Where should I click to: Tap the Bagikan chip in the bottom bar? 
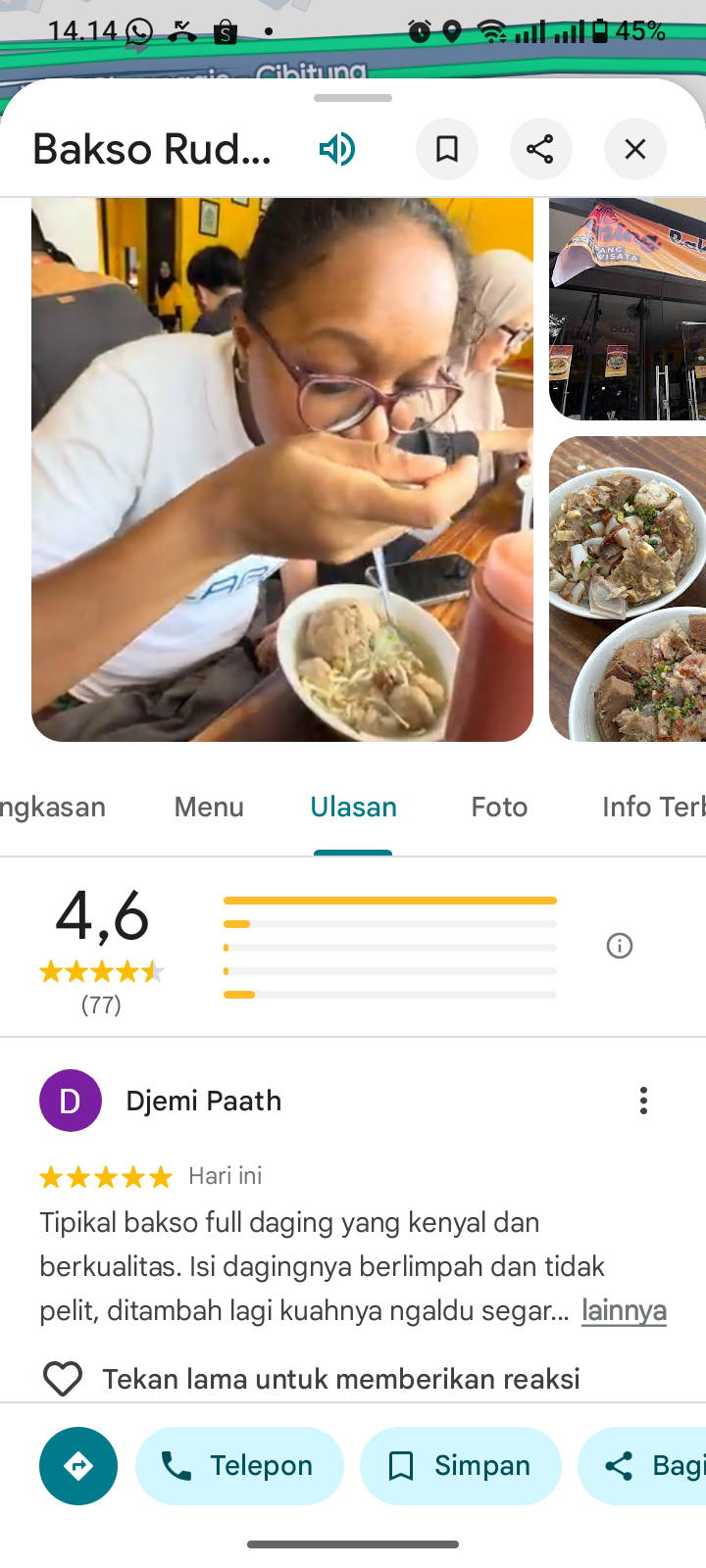point(647,1466)
